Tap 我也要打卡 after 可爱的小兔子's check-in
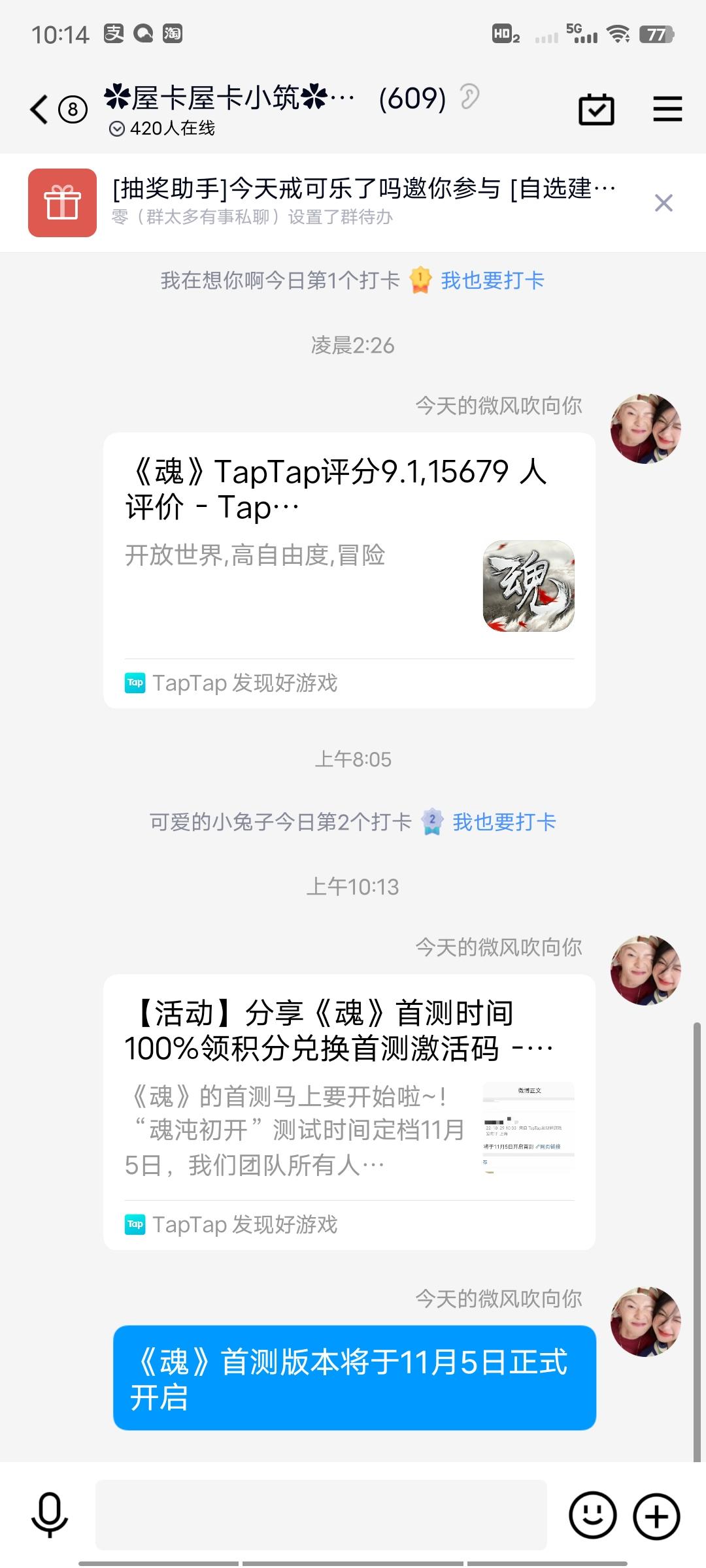The height and width of the screenshot is (1568, 706). click(x=504, y=822)
